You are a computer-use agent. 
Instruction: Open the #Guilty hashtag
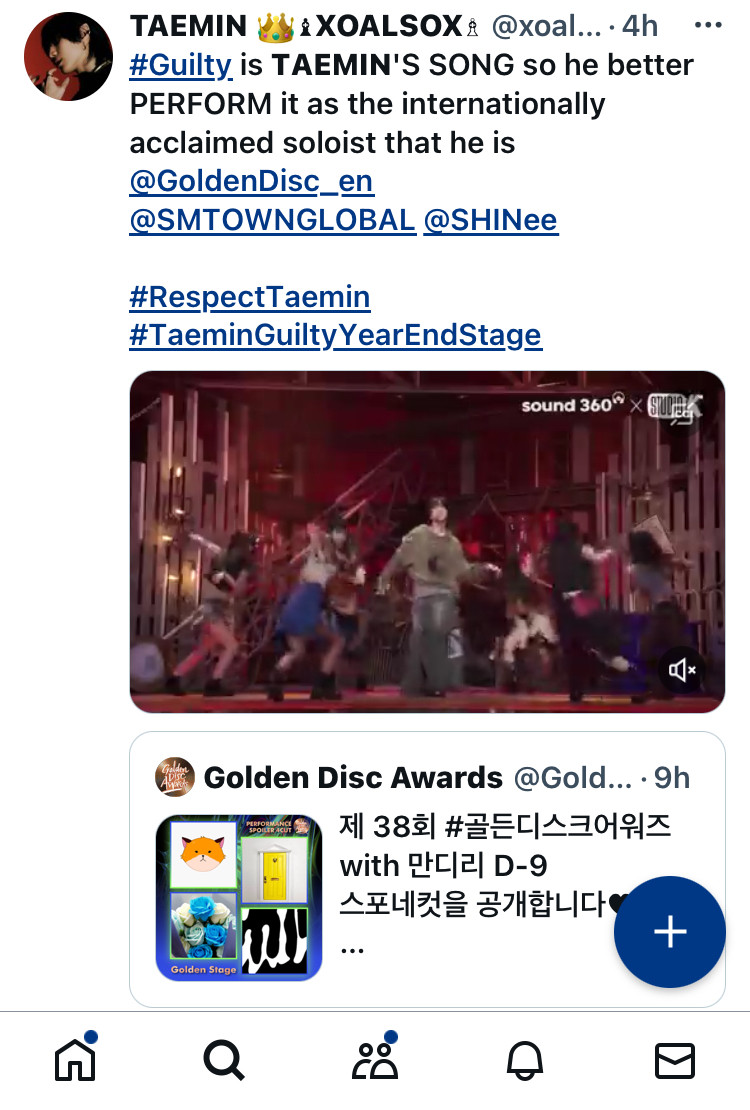(x=181, y=66)
